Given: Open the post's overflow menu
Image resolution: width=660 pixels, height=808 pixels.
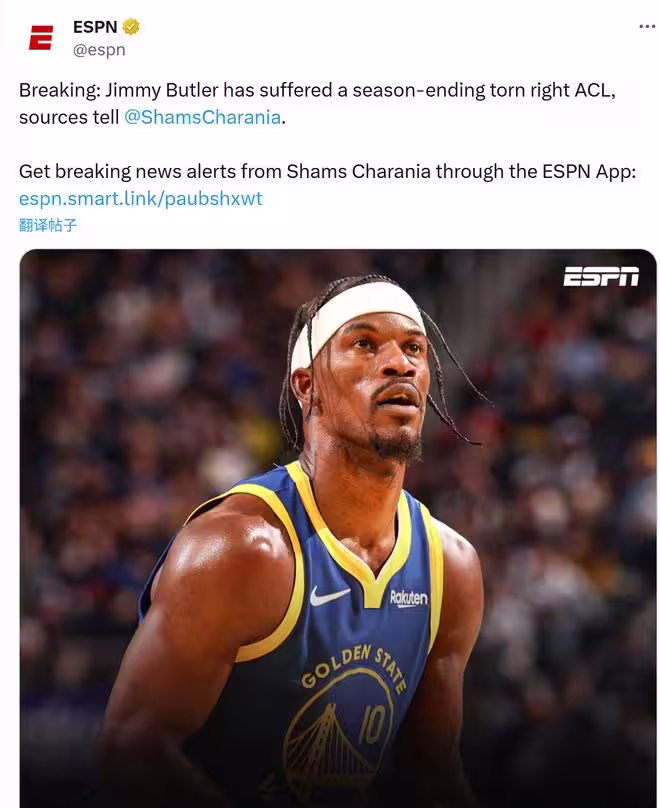Looking at the screenshot, I should click(x=646, y=27).
